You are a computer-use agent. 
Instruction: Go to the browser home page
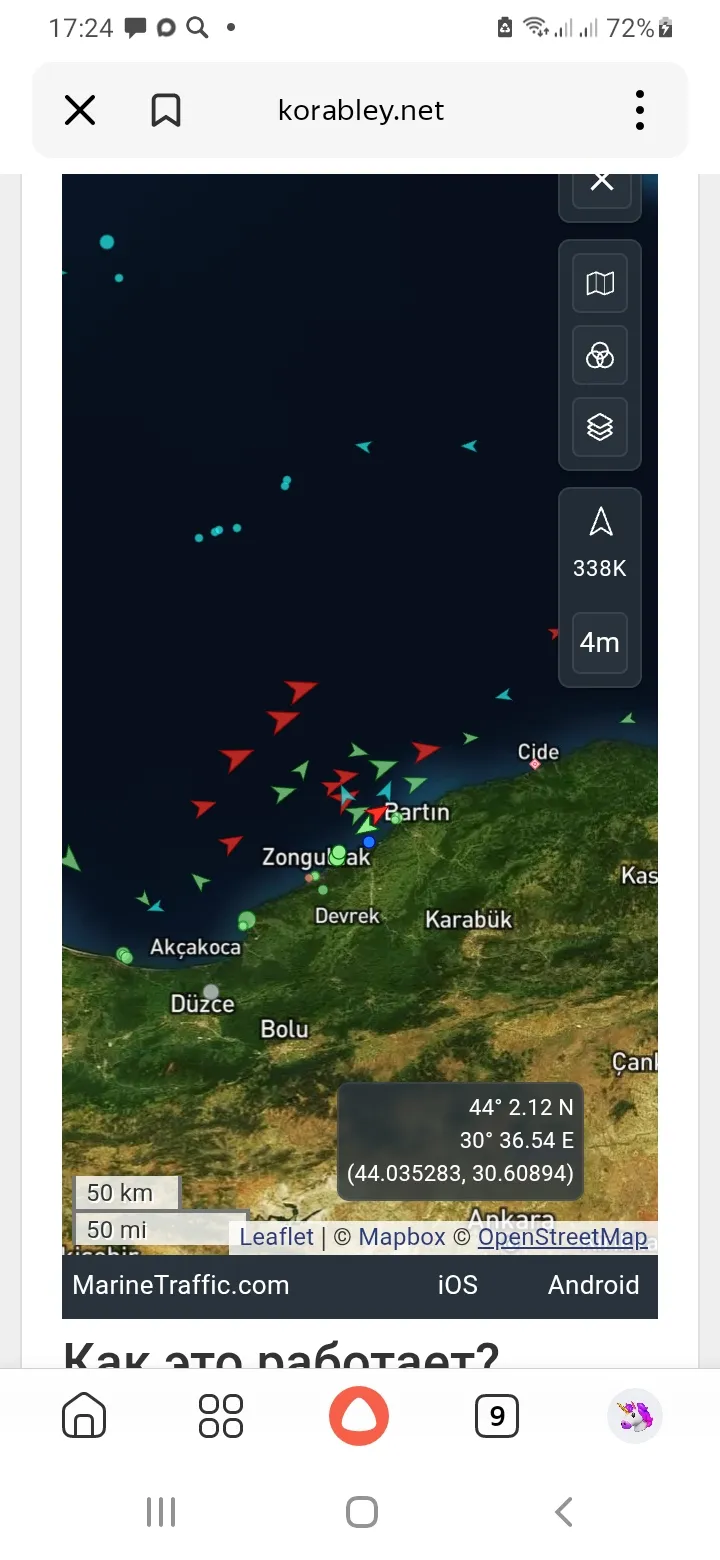tap(84, 1416)
